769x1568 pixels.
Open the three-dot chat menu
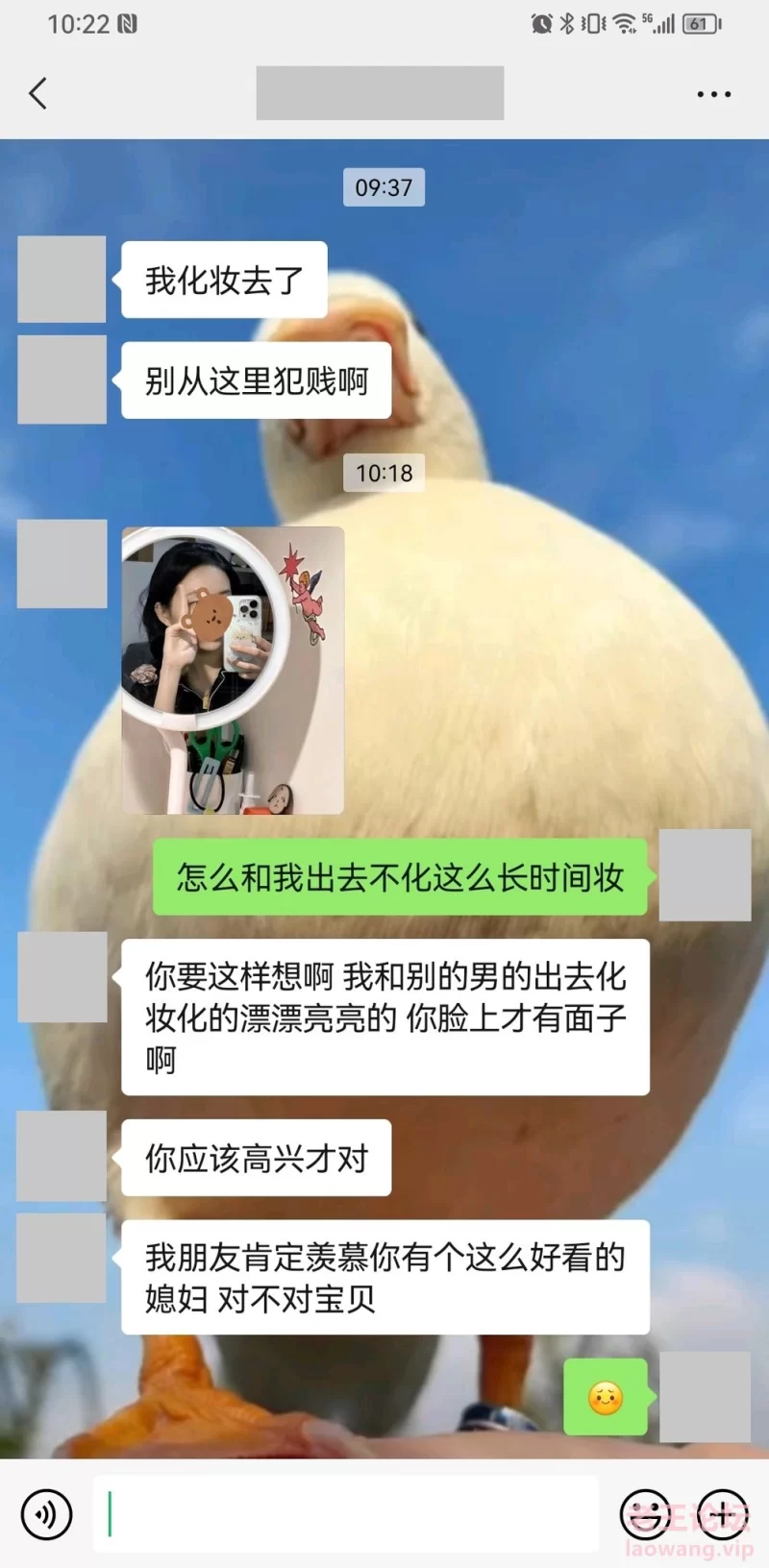pos(713,94)
